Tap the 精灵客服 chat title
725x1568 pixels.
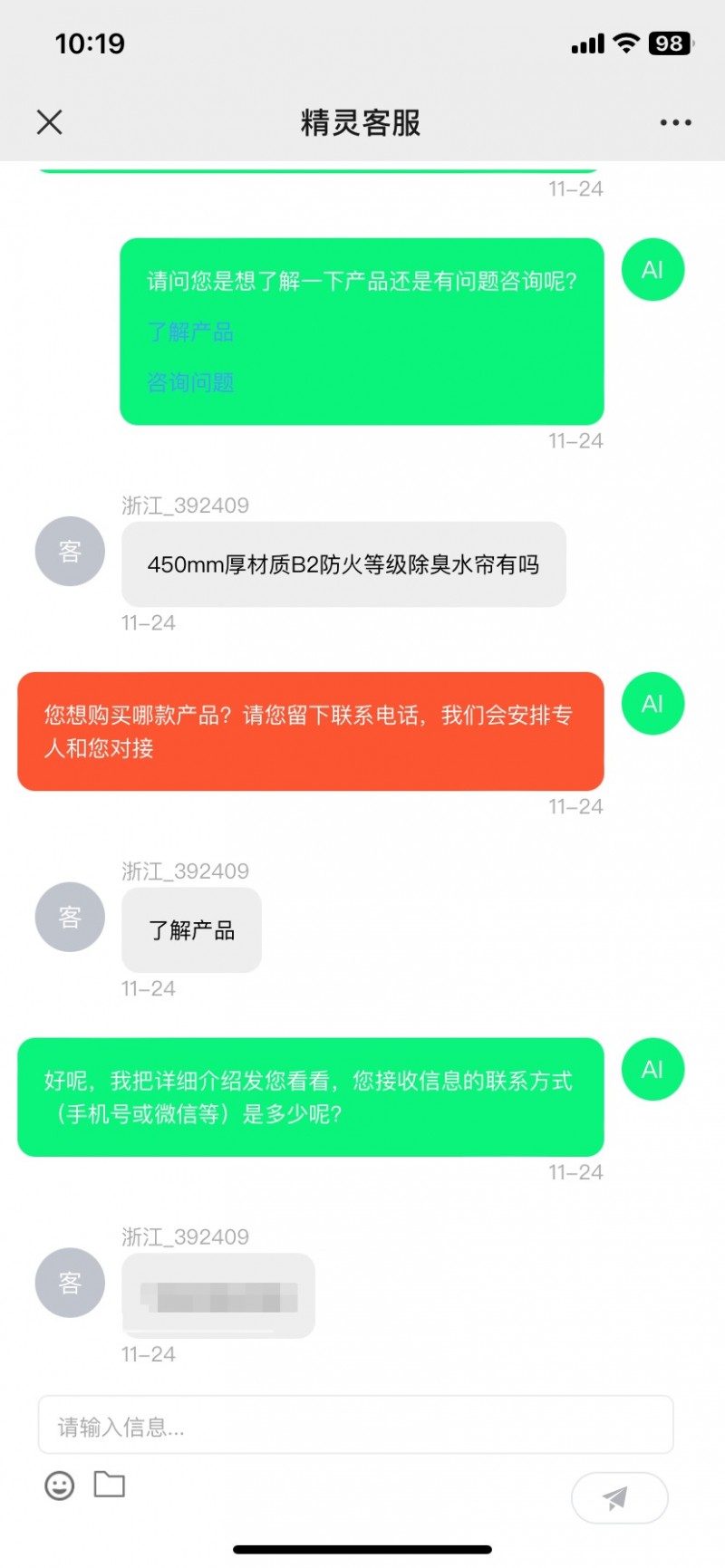[x=360, y=123]
